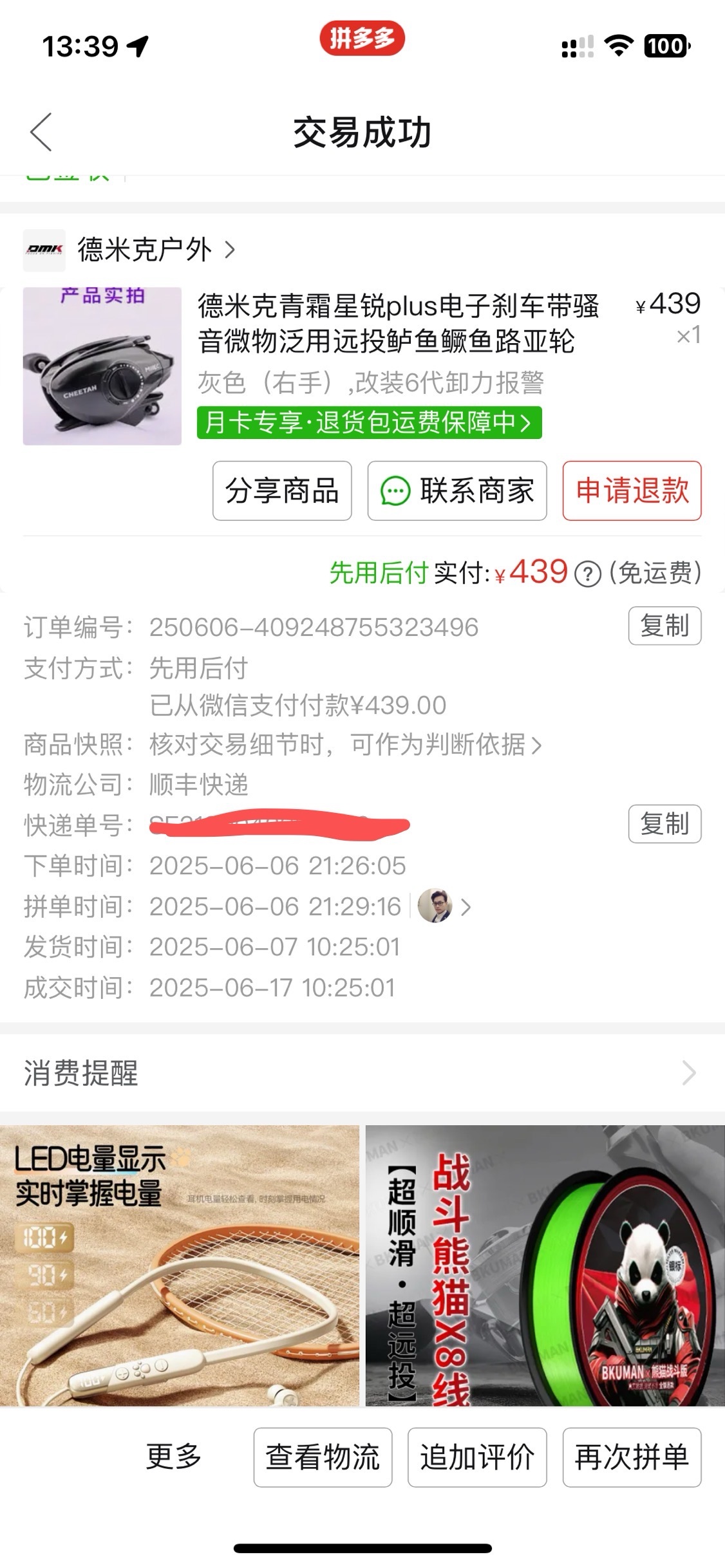Open the payment amount help icon

(587, 574)
